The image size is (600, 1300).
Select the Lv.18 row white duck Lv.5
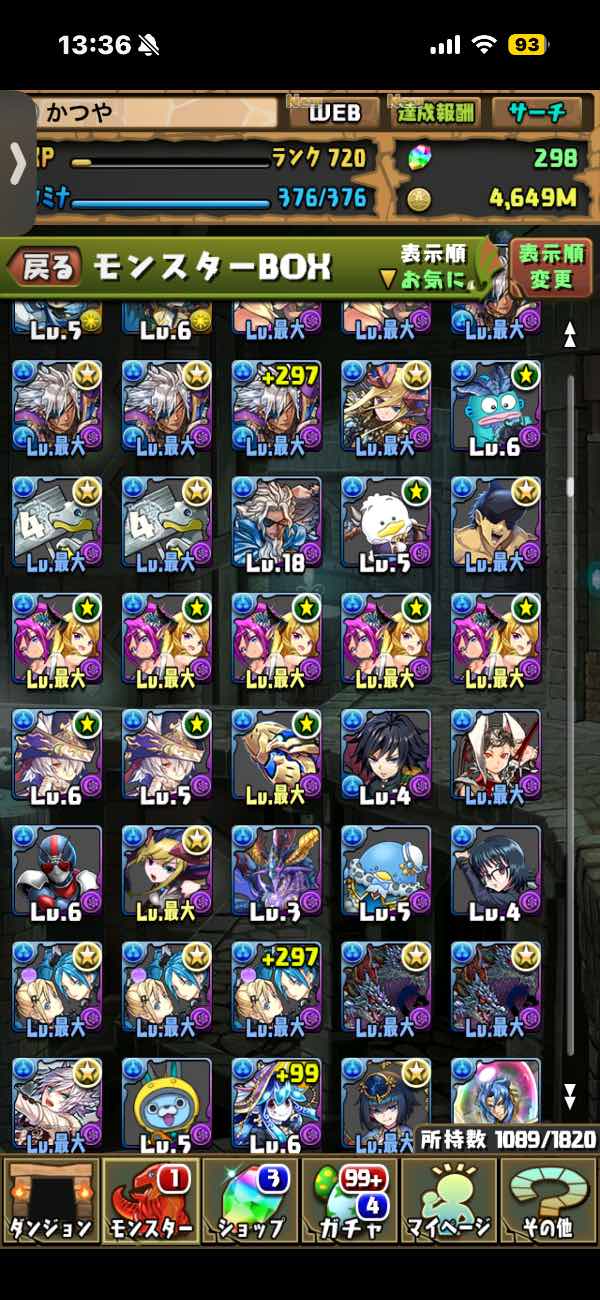click(387, 520)
